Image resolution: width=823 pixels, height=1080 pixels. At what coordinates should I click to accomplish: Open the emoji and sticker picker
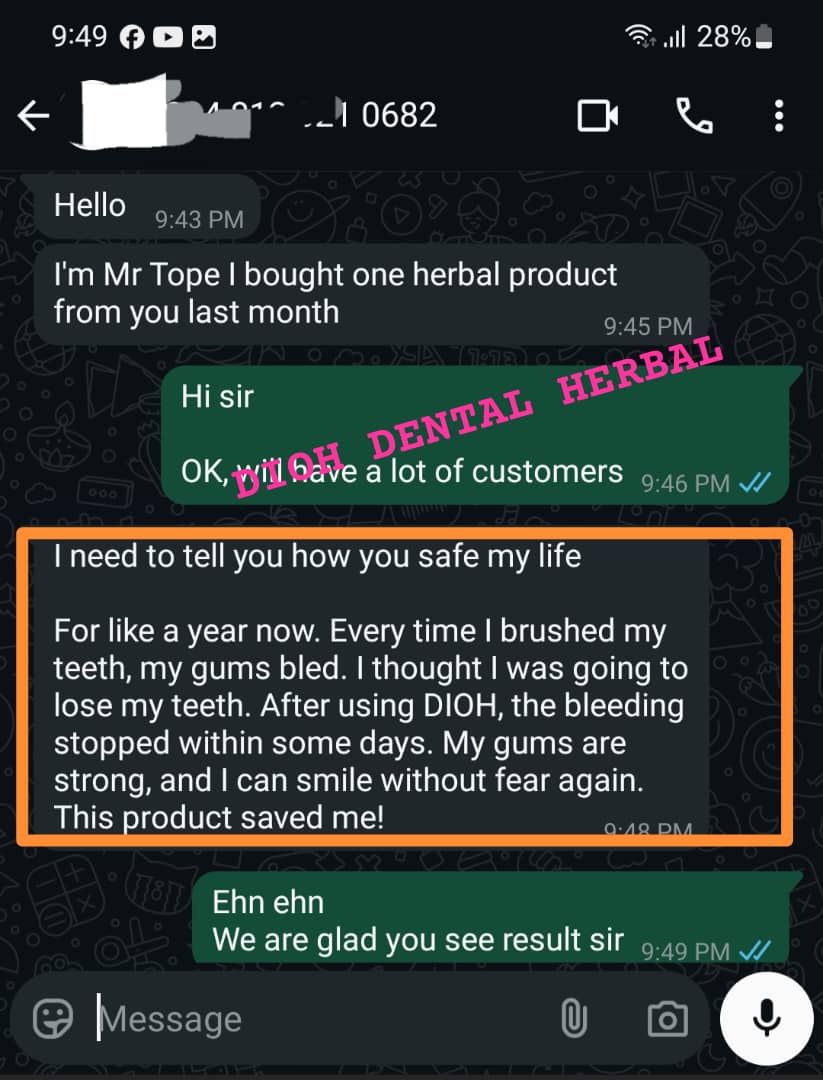(x=53, y=1019)
